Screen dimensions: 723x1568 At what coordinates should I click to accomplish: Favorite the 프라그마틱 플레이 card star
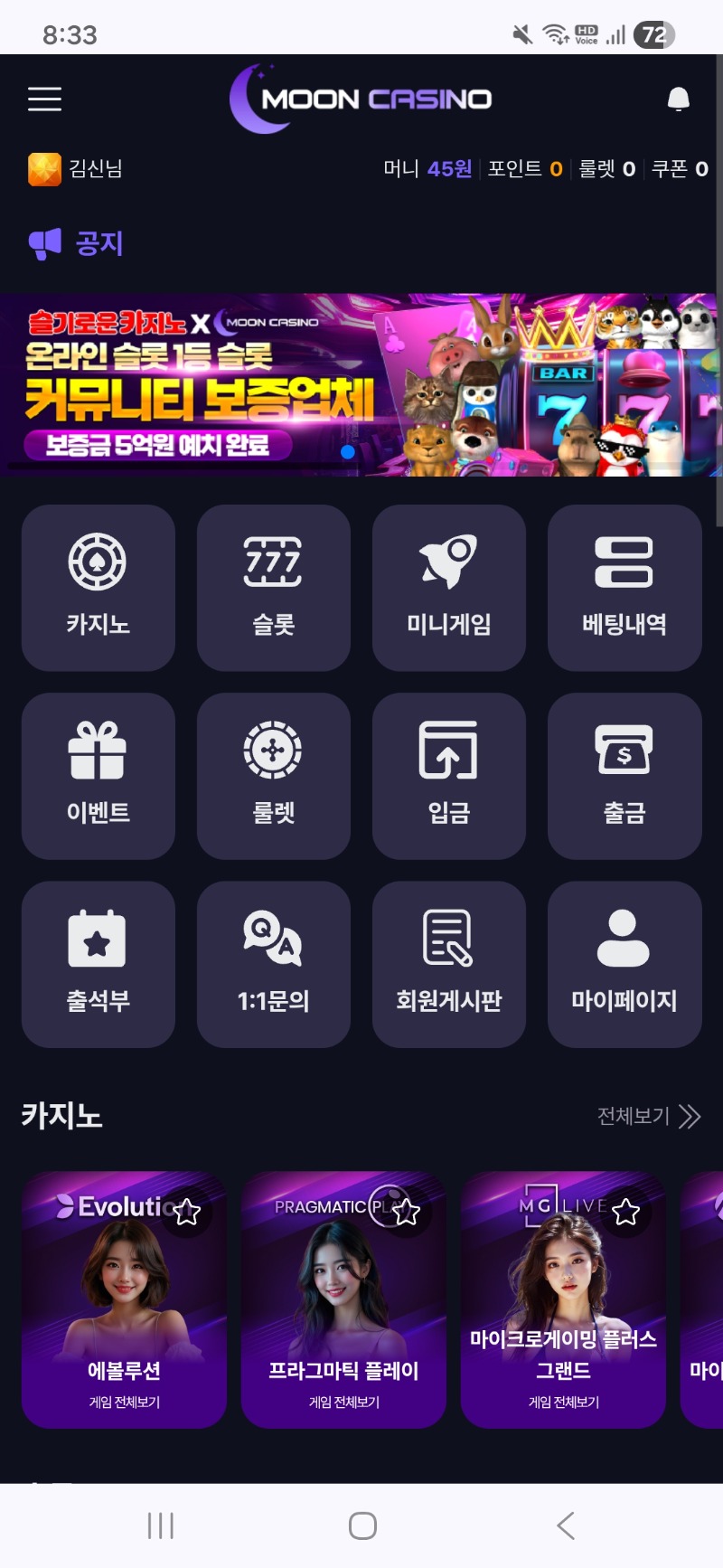click(406, 1211)
